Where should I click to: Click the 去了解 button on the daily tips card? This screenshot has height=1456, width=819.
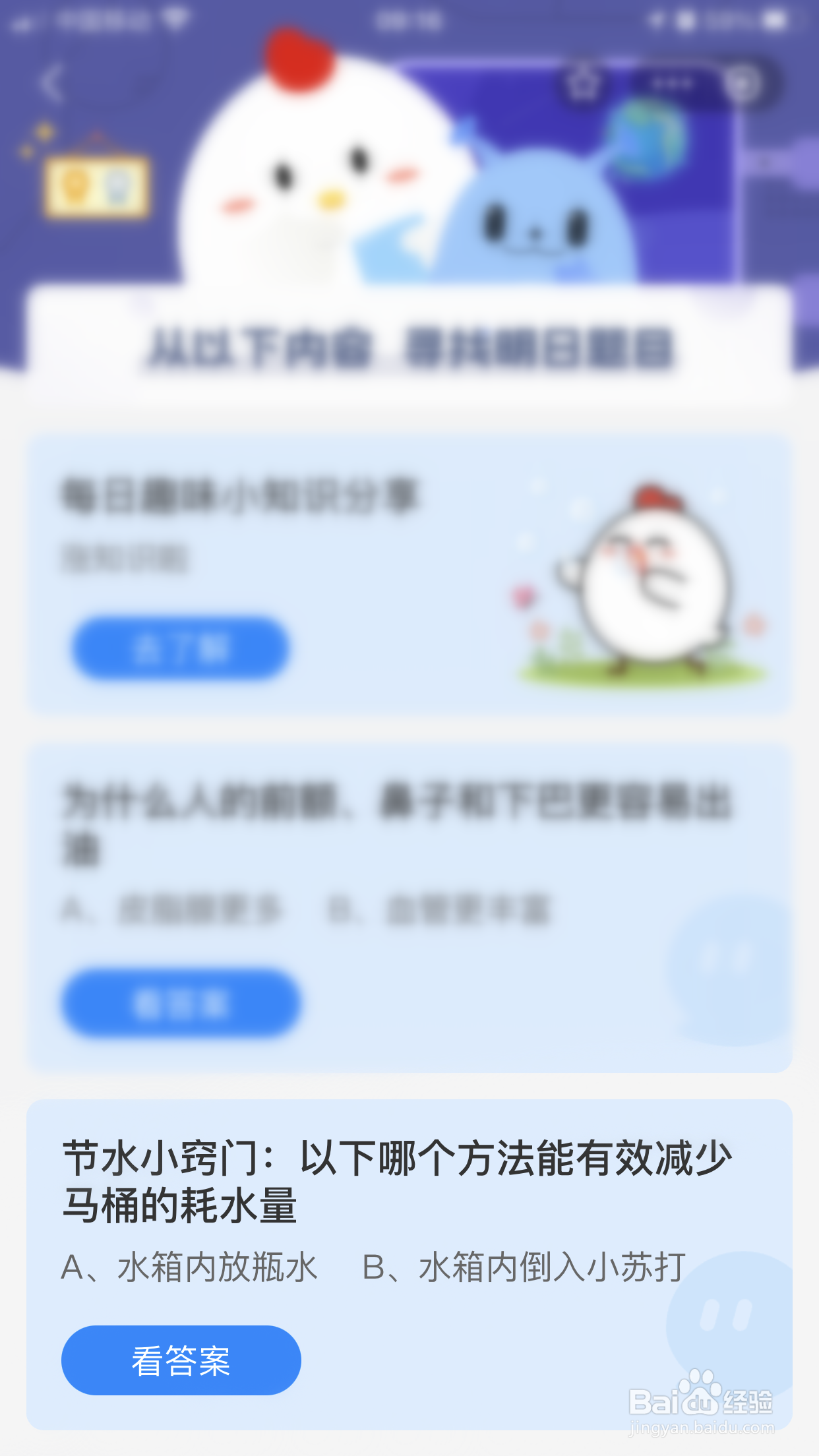181,650
